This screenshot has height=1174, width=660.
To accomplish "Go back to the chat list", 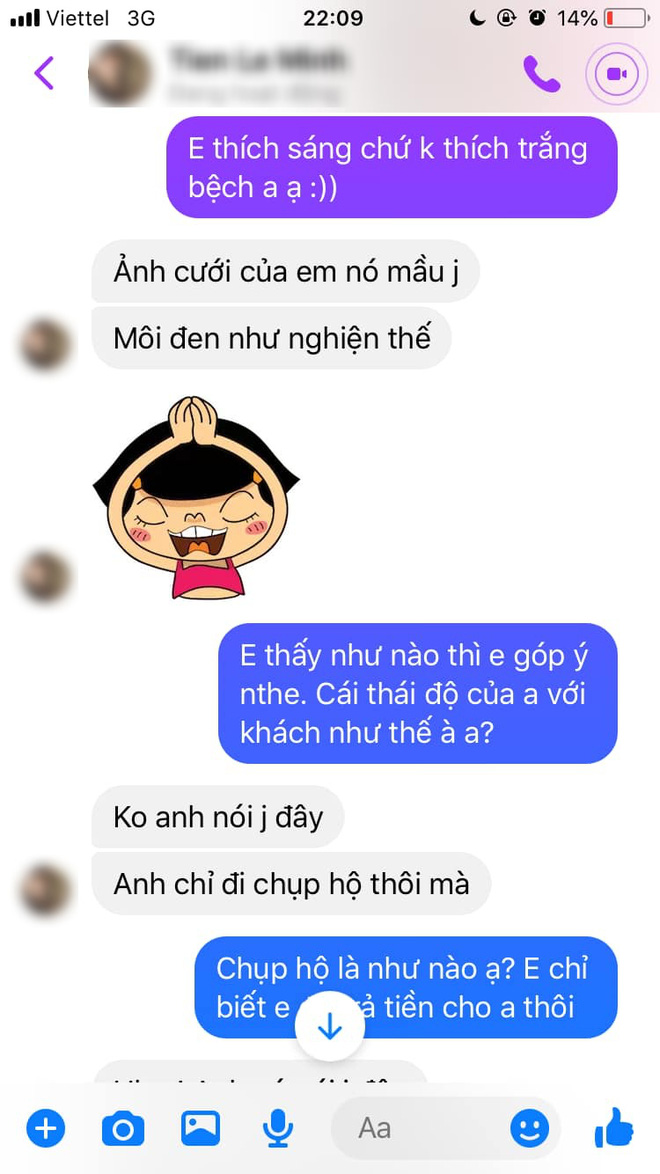I will click(x=44, y=74).
